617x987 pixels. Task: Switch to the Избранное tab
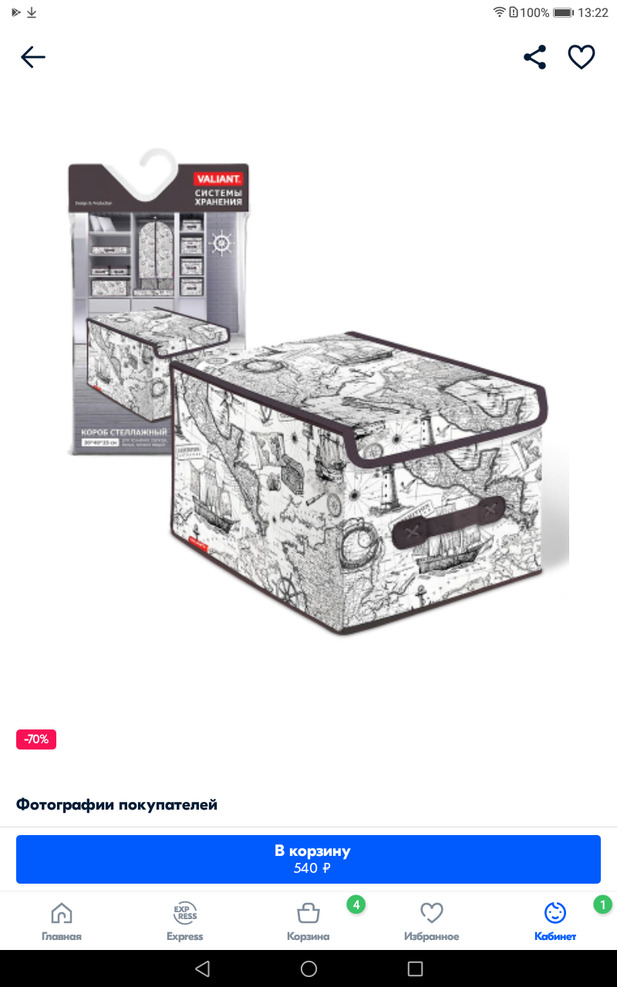(431, 921)
